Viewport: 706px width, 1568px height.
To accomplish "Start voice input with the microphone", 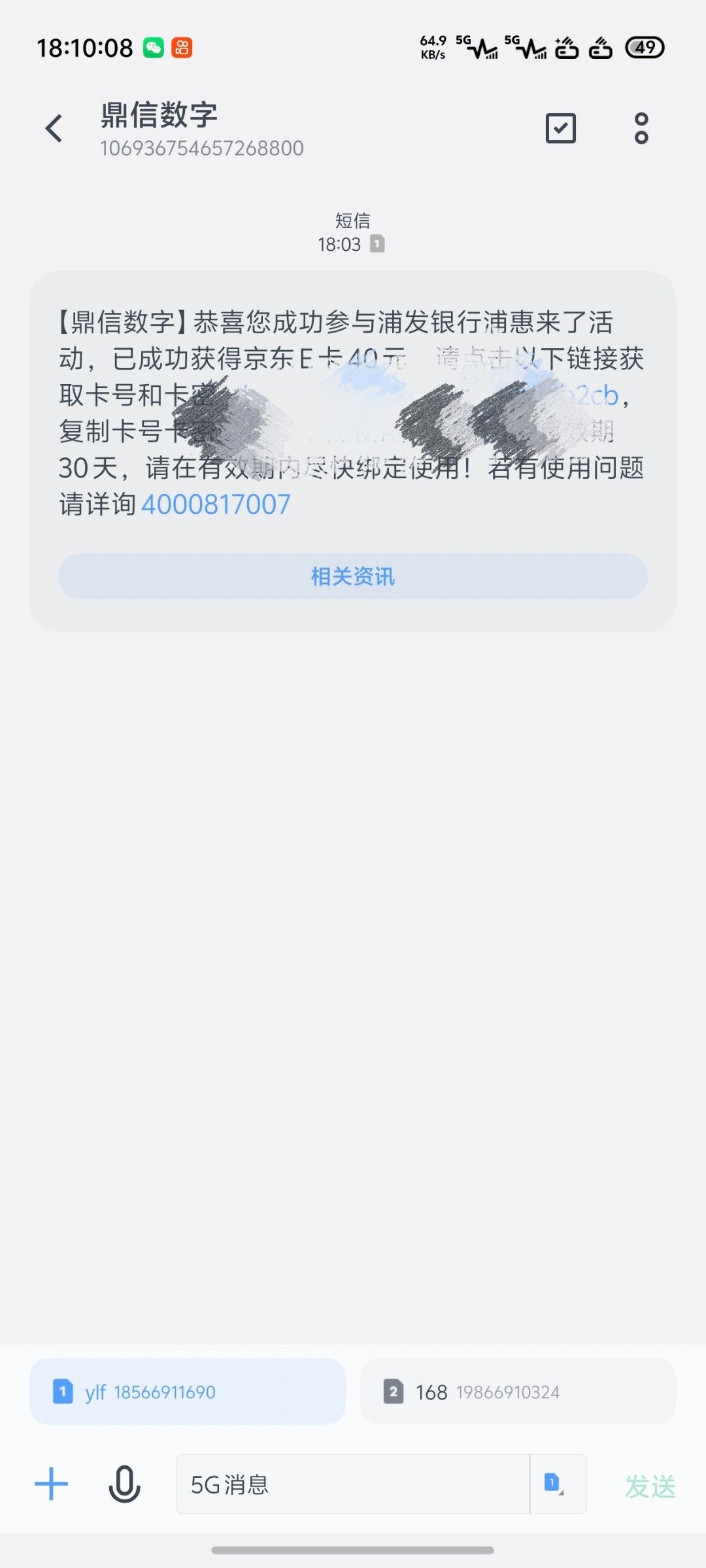I will 124,1484.
